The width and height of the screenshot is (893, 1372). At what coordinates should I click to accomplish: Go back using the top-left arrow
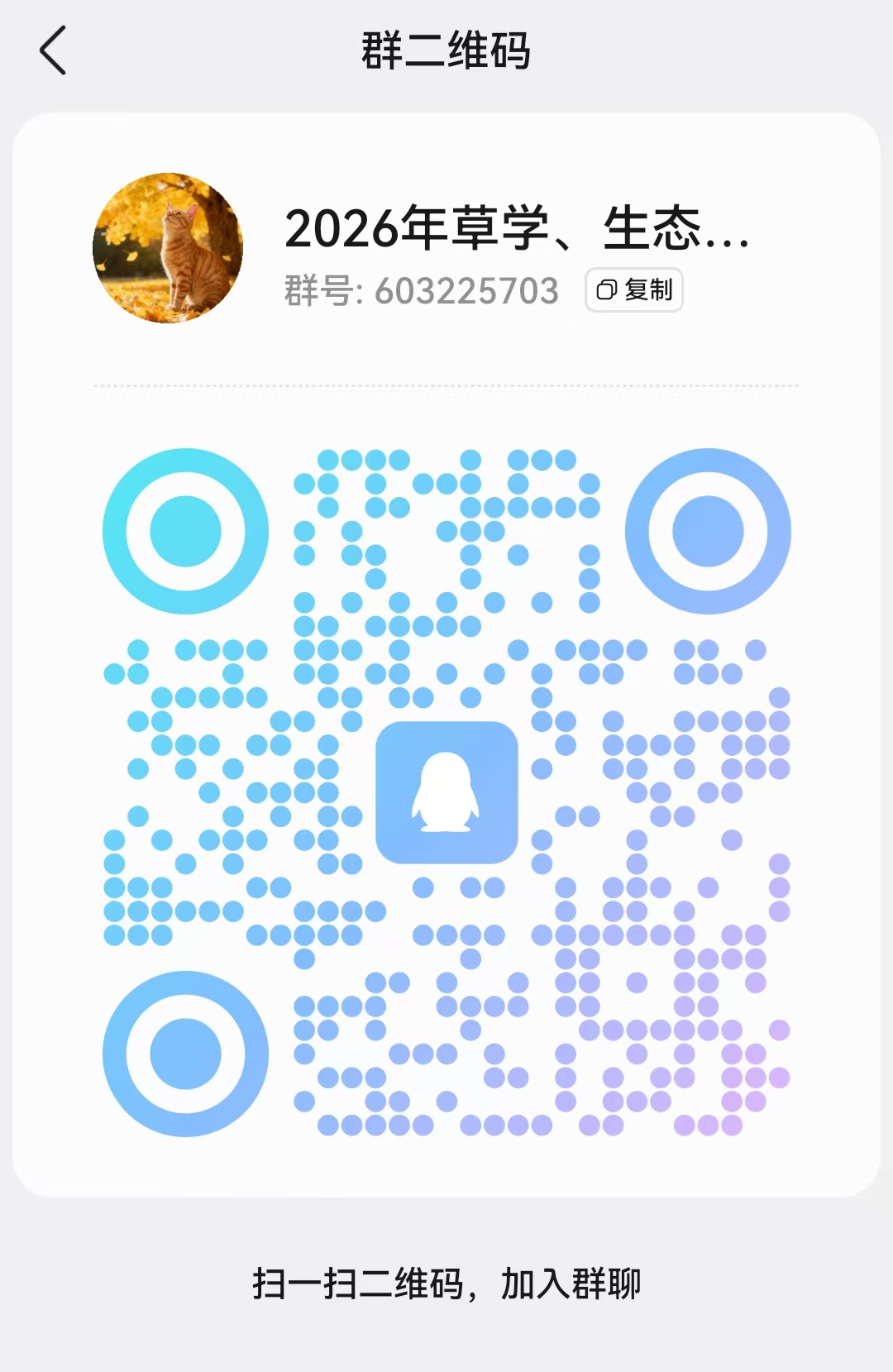pos(53,50)
